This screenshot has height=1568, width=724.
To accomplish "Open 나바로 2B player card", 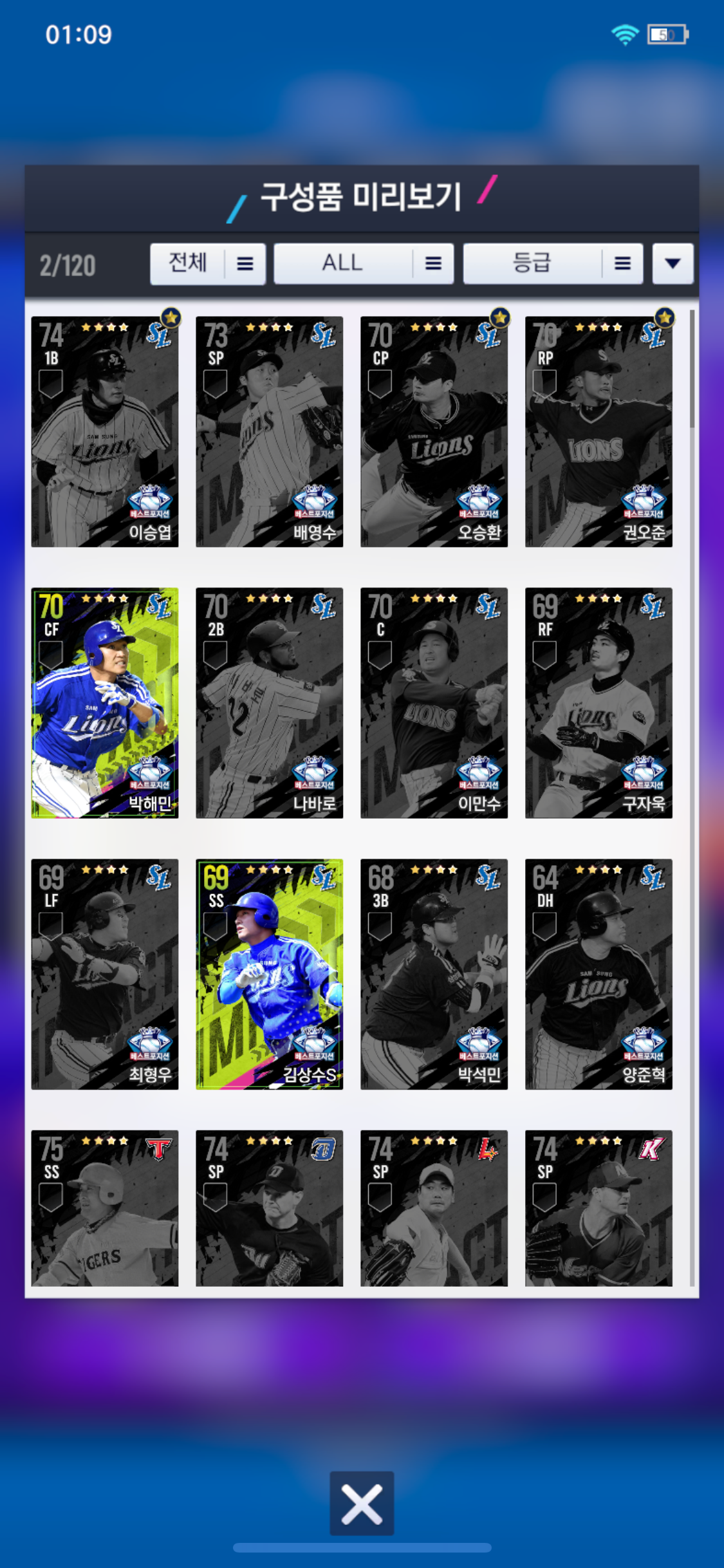I will coord(269,702).
